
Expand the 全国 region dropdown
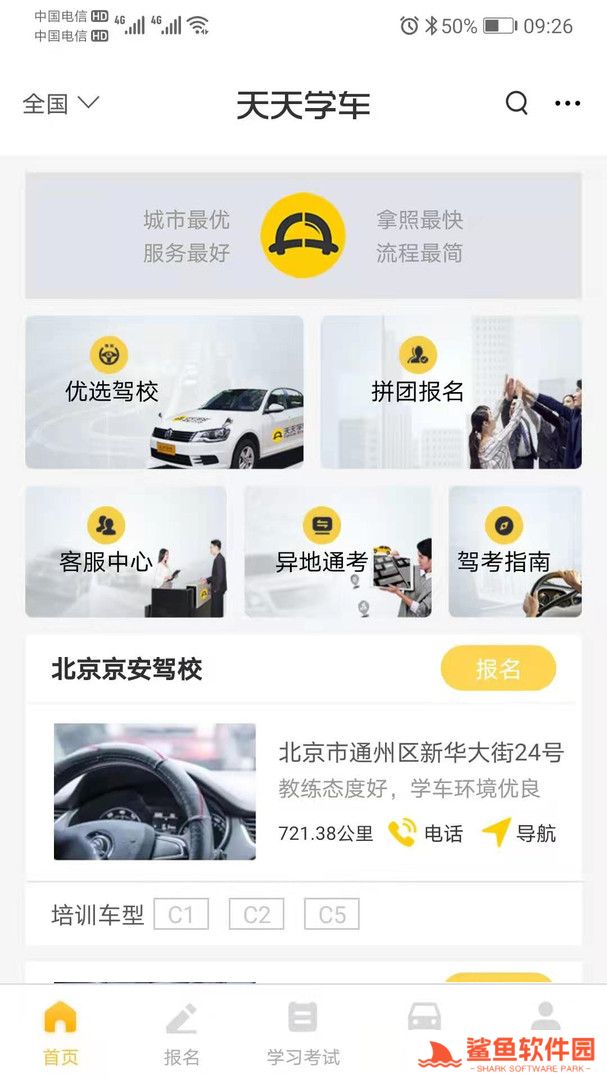(x=61, y=103)
